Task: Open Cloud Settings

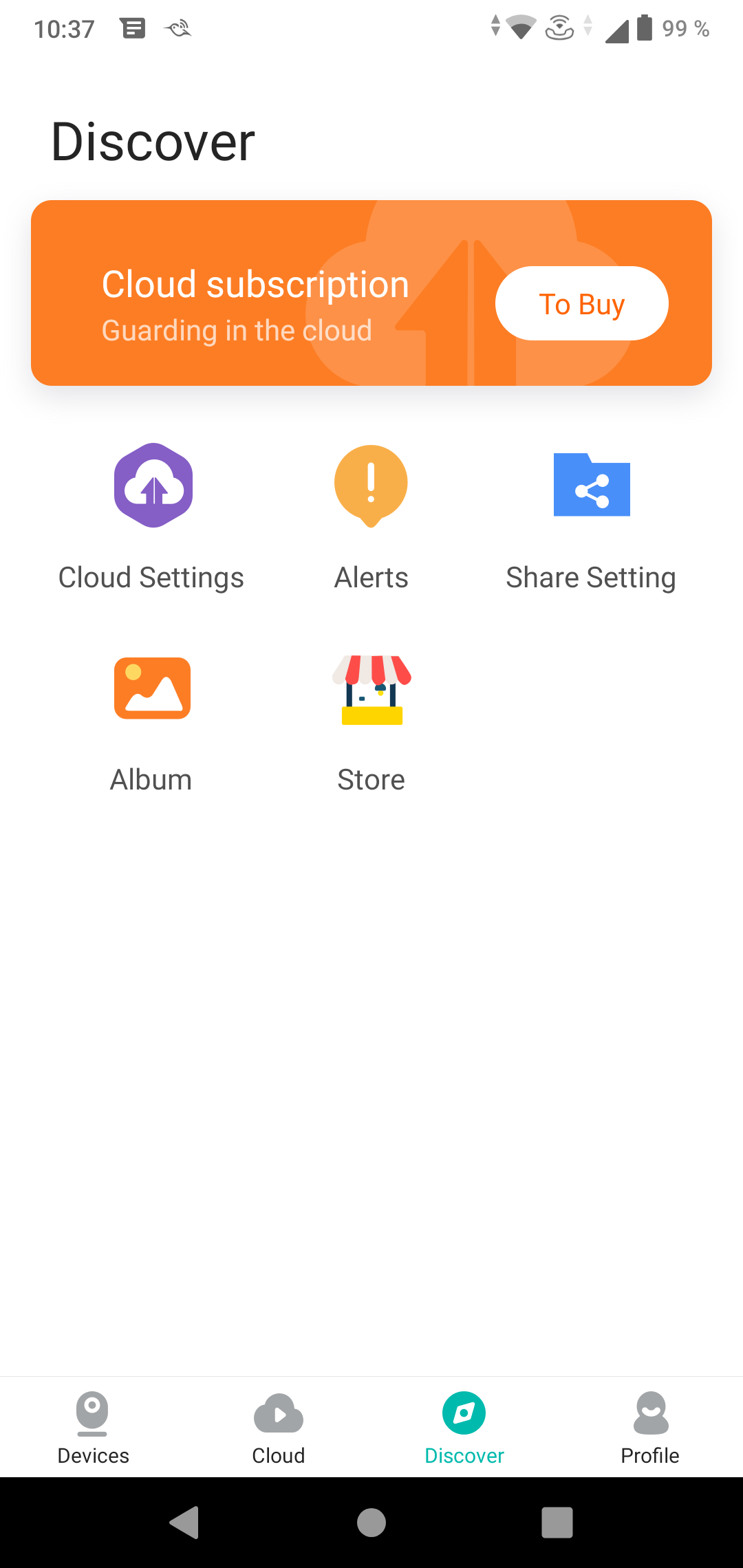Action: pos(152,517)
